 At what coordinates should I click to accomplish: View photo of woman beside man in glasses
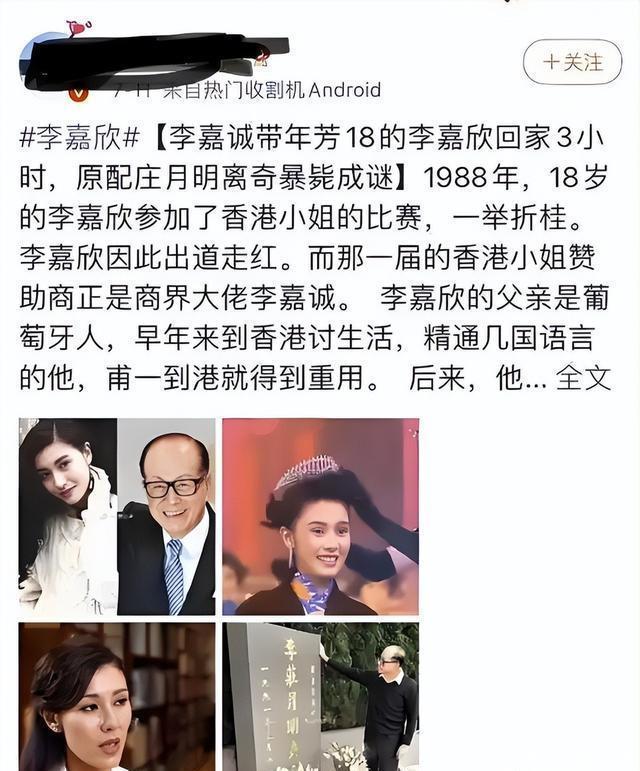[x=117, y=516]
